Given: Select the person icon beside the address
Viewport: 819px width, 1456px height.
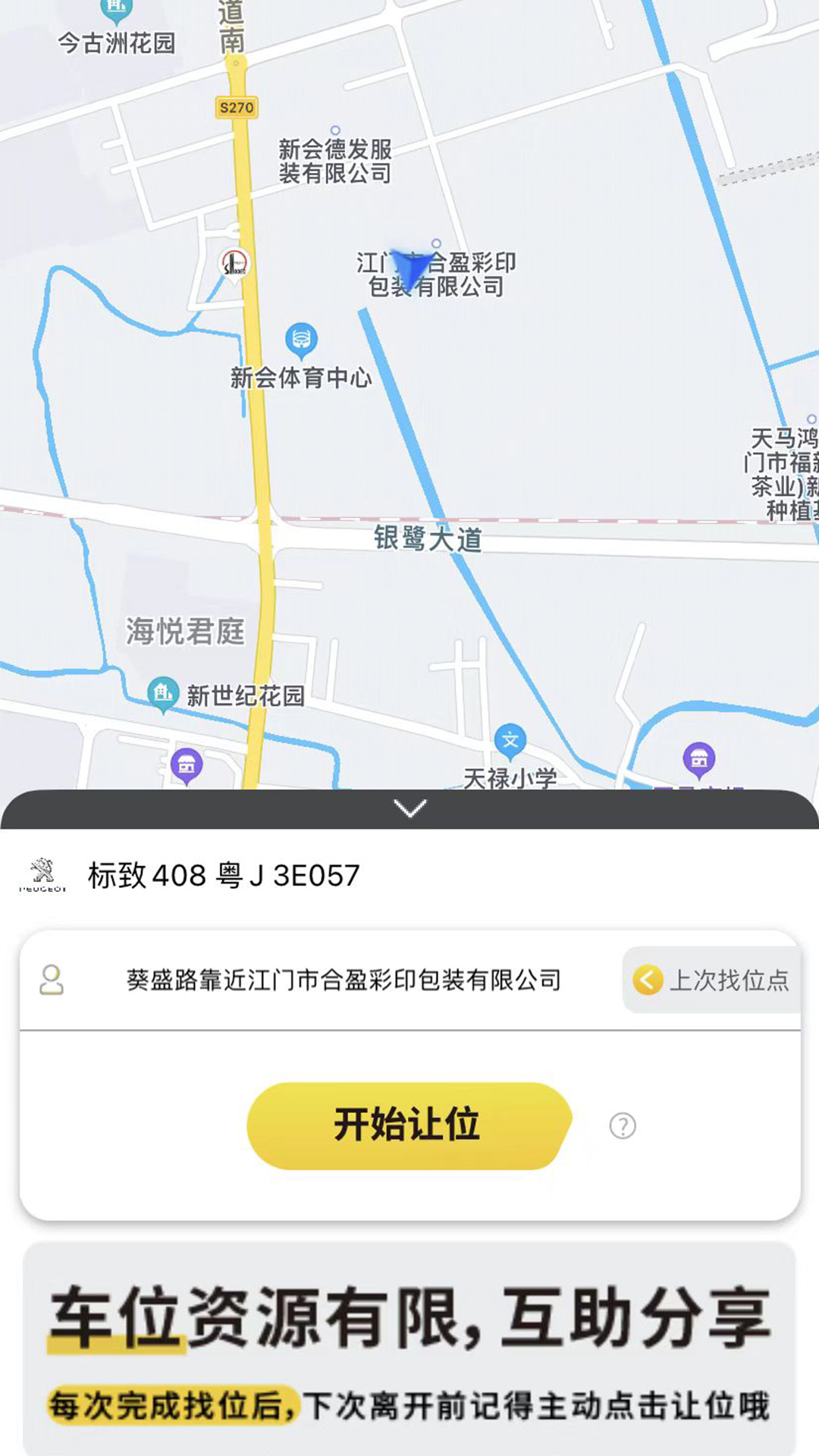Looking at the screenshot, I should point(52,979).
